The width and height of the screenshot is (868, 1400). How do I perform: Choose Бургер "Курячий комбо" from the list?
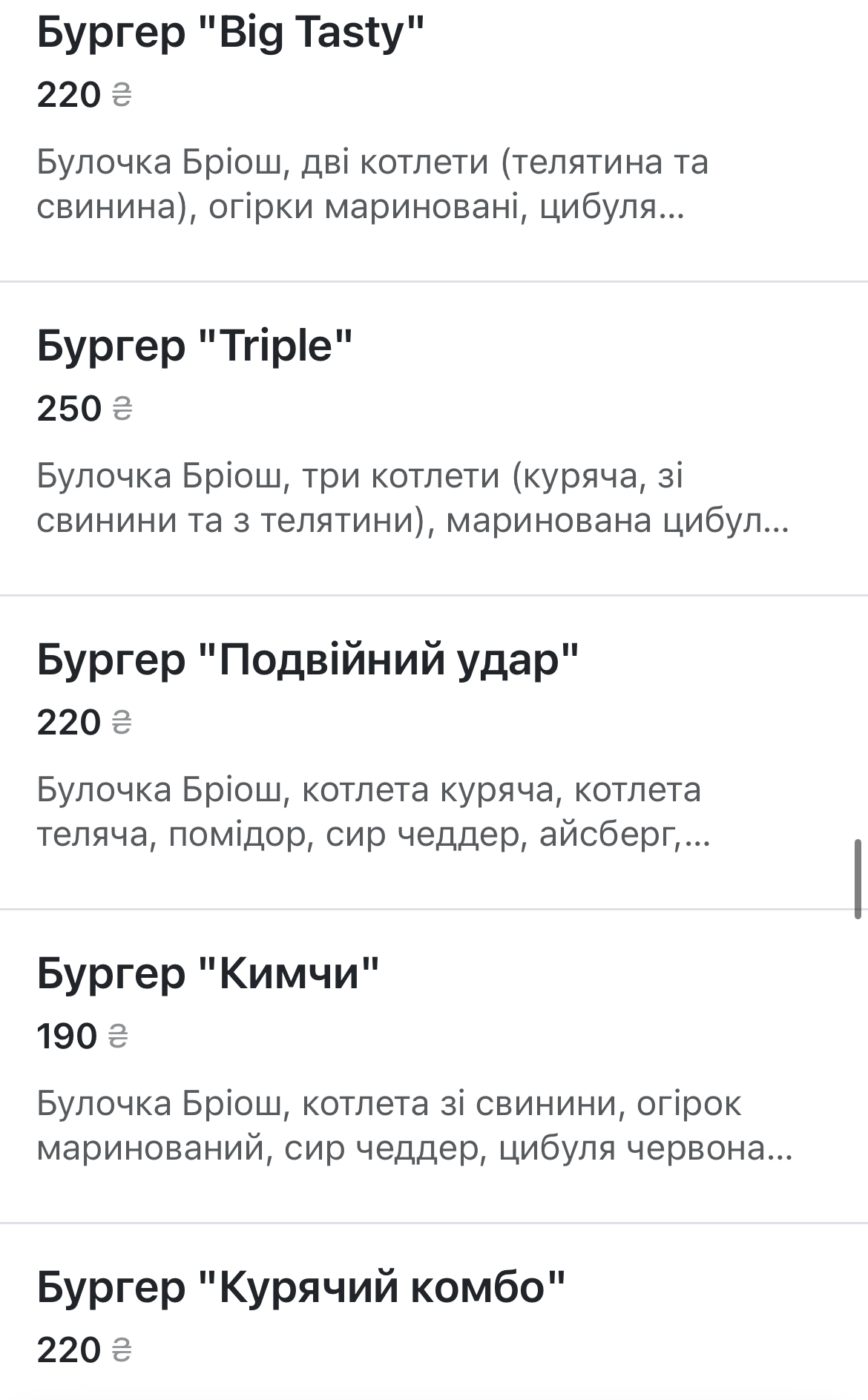tap(434, 1312)
